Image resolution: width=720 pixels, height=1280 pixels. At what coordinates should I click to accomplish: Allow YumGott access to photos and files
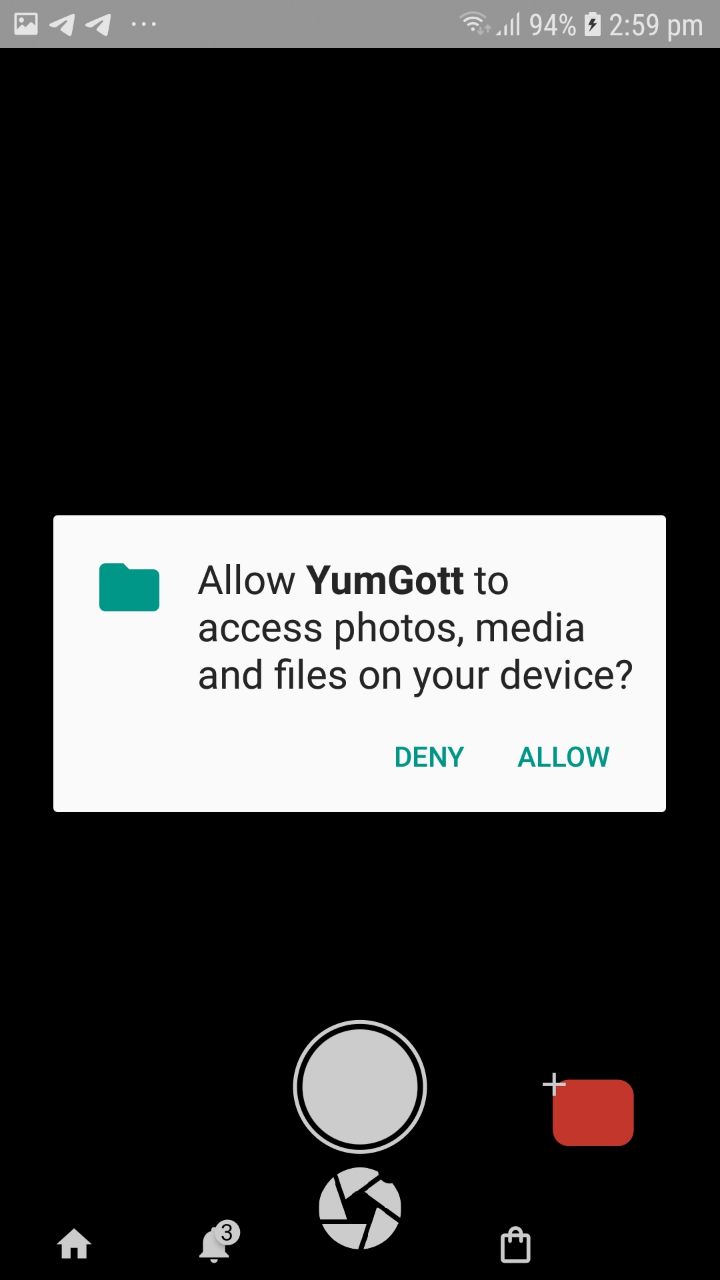tap(563, 757)
